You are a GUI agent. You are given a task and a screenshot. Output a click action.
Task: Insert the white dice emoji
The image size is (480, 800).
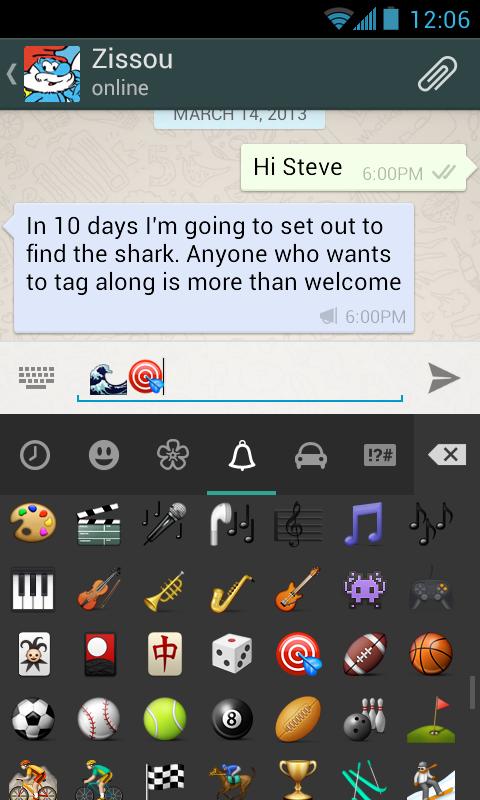[x=232, y=654]
